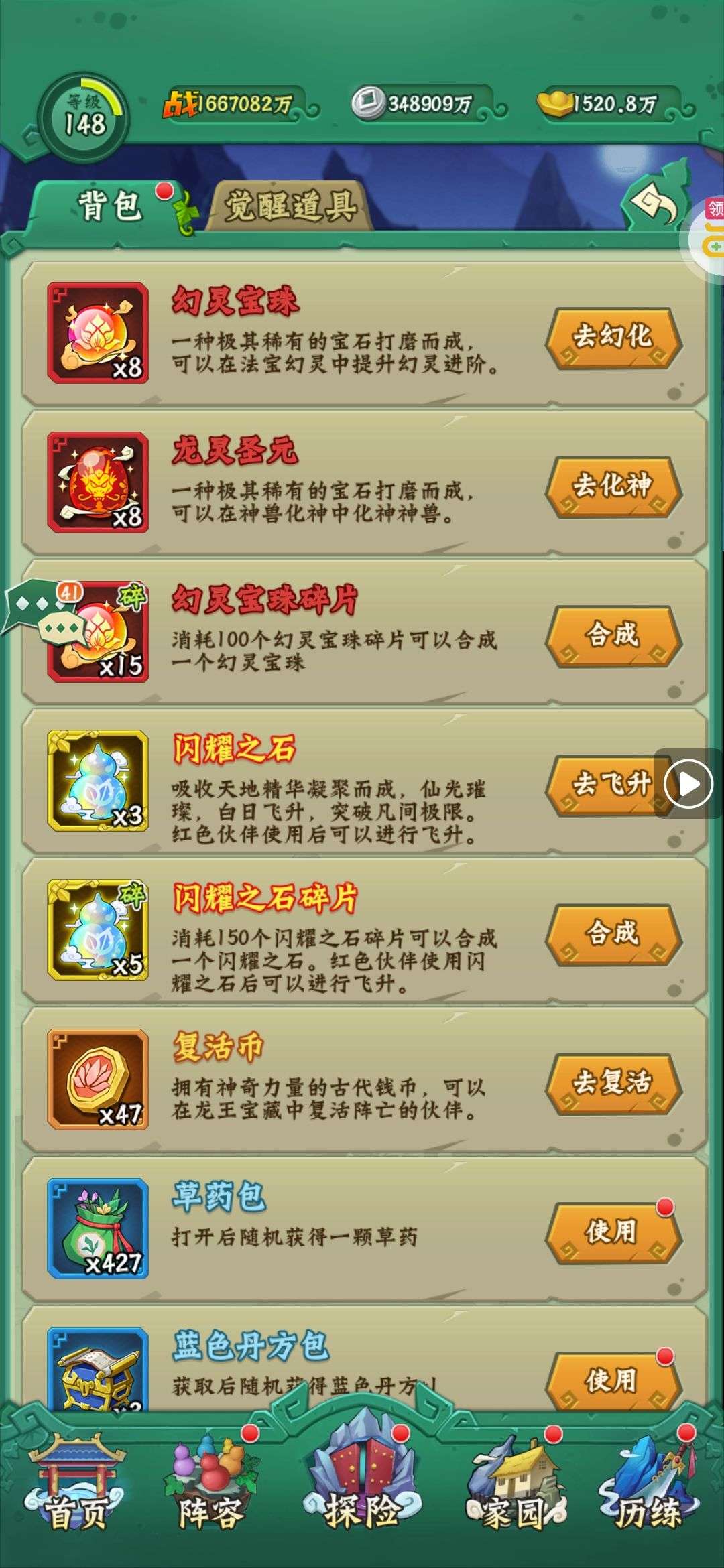This screenshot has height=1568, width=724.
Task: Tap 去幻化 for 幻灵宝珠
Action: coord(613,337)
